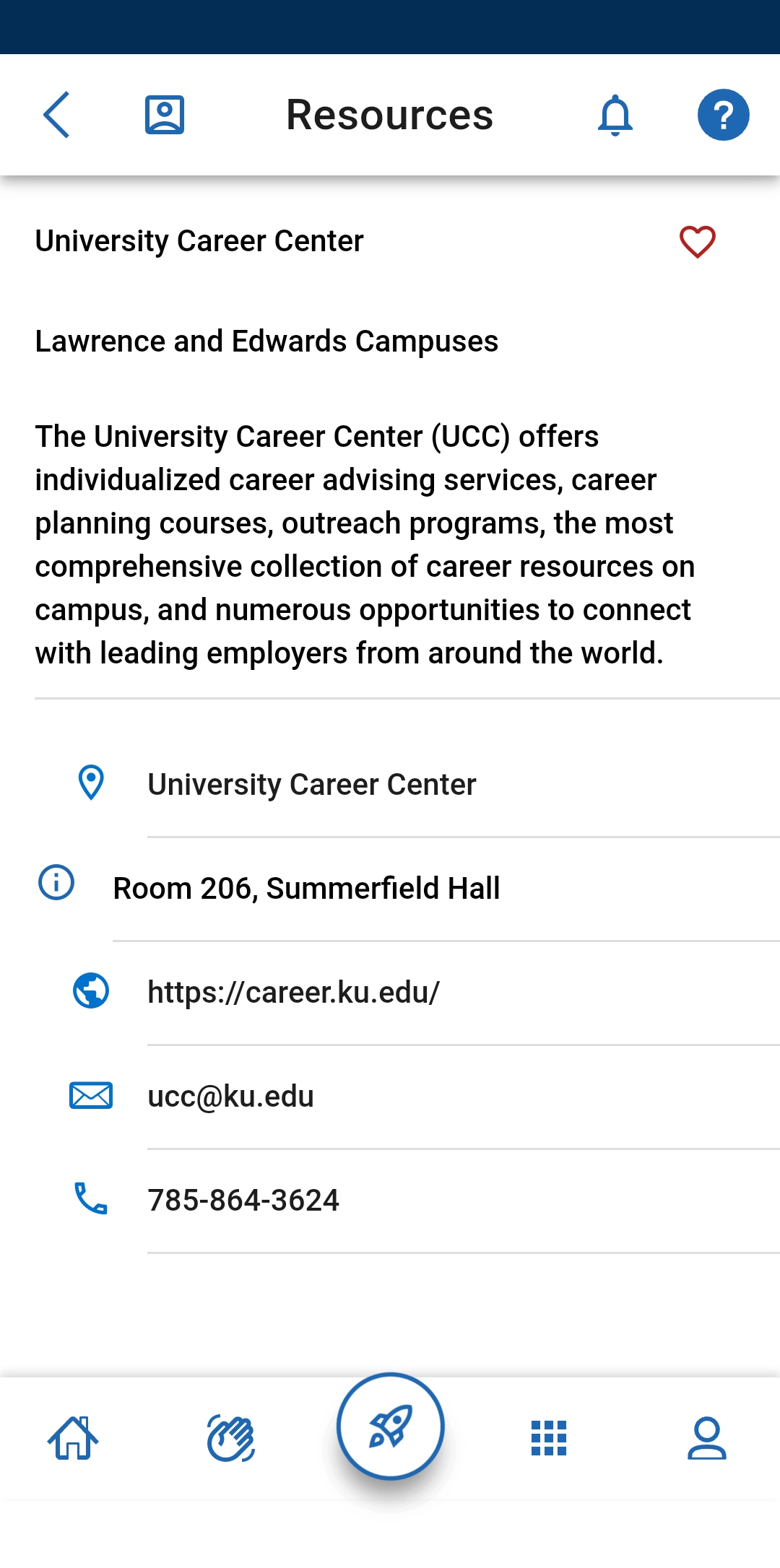Go back using the top-left arrow
Screen dimensions: 780x1568
tap(56, 115)
